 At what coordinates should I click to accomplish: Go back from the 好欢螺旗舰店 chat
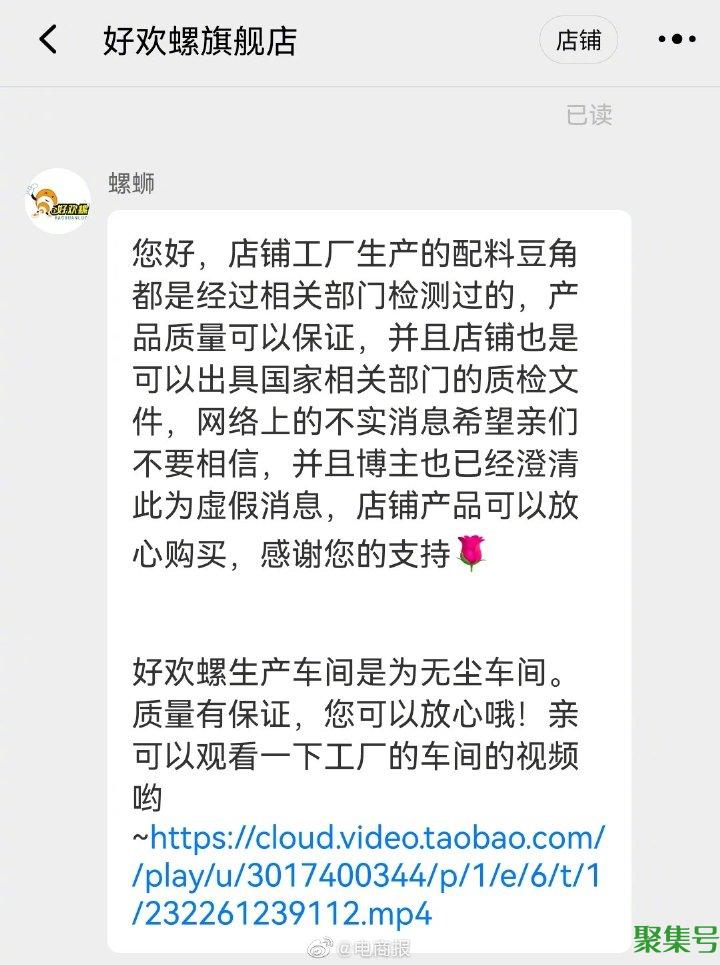[x=48, y=40]
